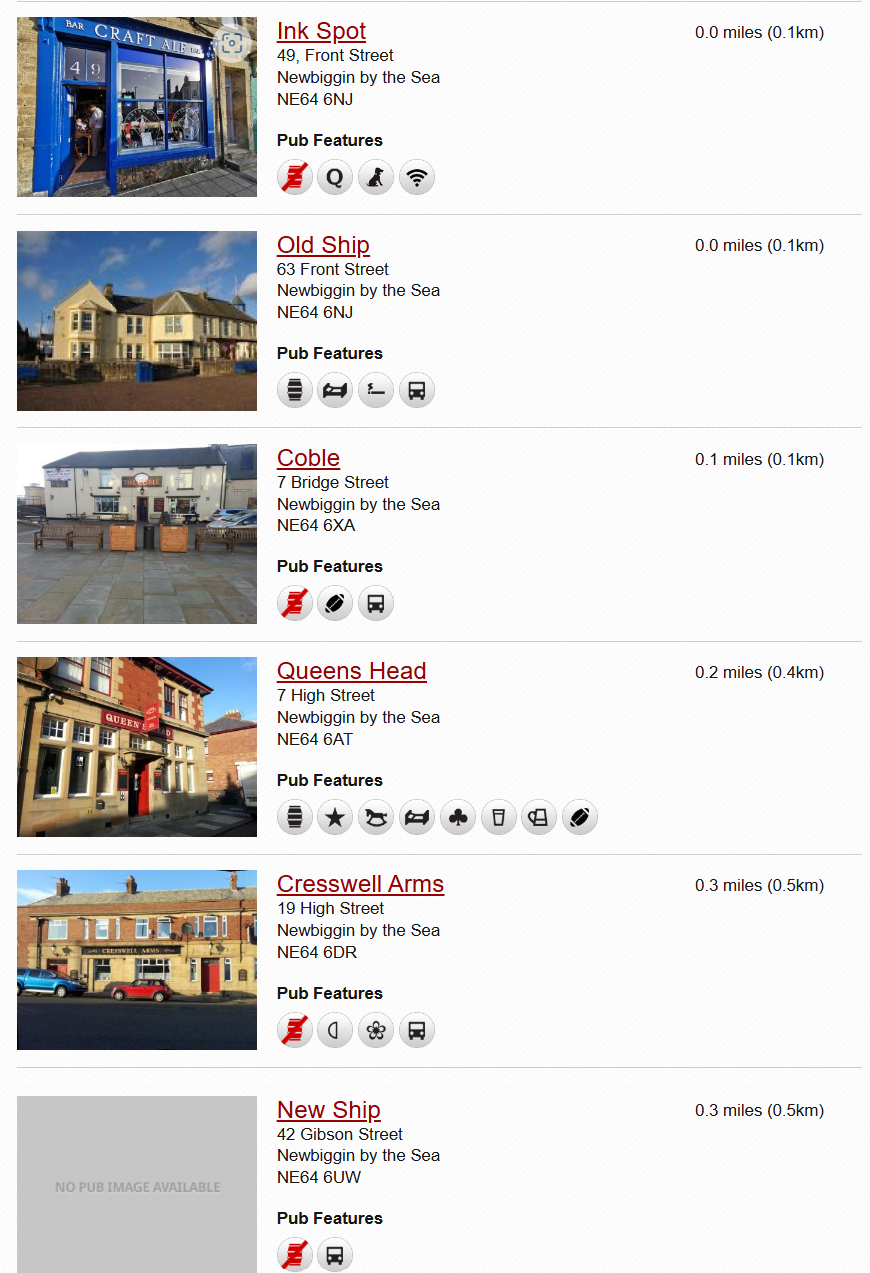Viewport: 870px width, 1273px height.
Task: Open the New Ship pub link
Action: click(x=328, y=1110)
